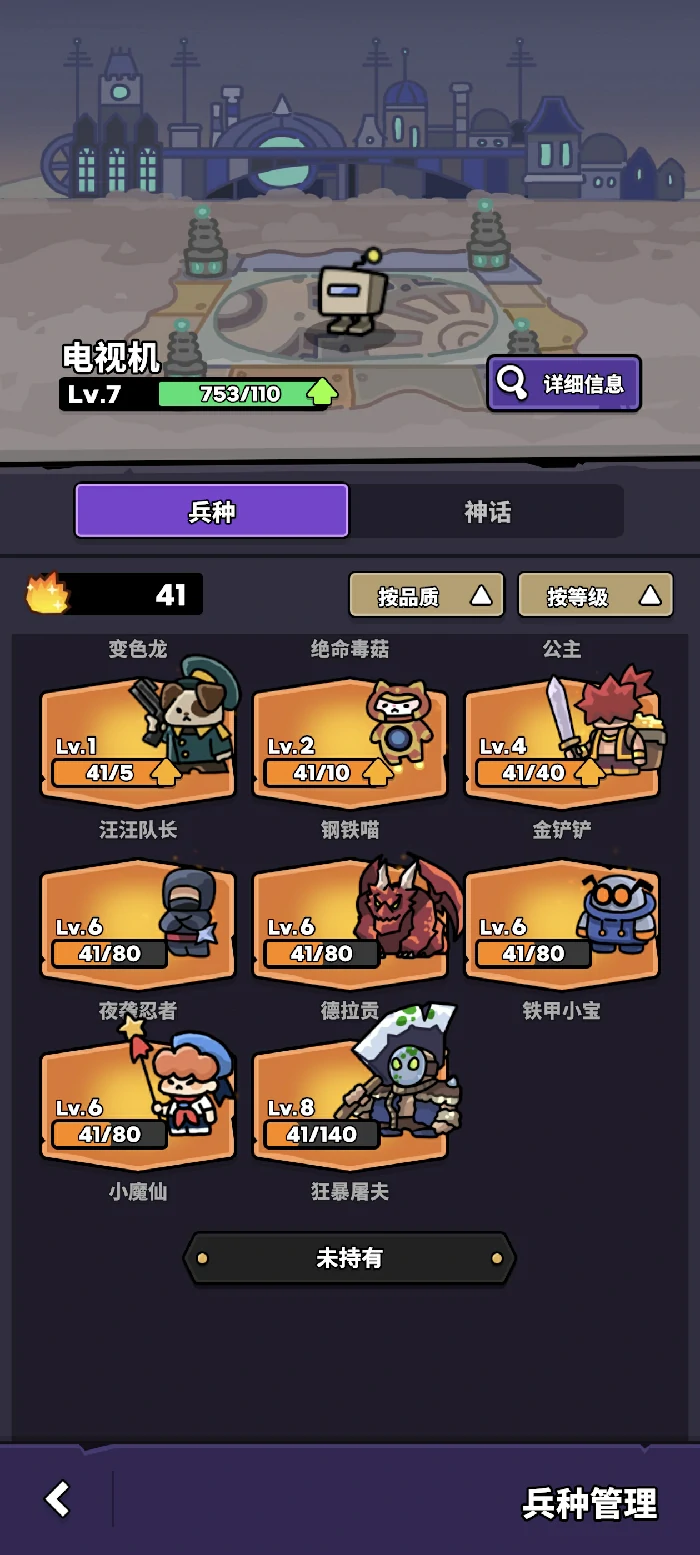Tap the upgrade arrow on 电视机 level bar
The height and width of the screenshot is (1555, 700).
321,393
